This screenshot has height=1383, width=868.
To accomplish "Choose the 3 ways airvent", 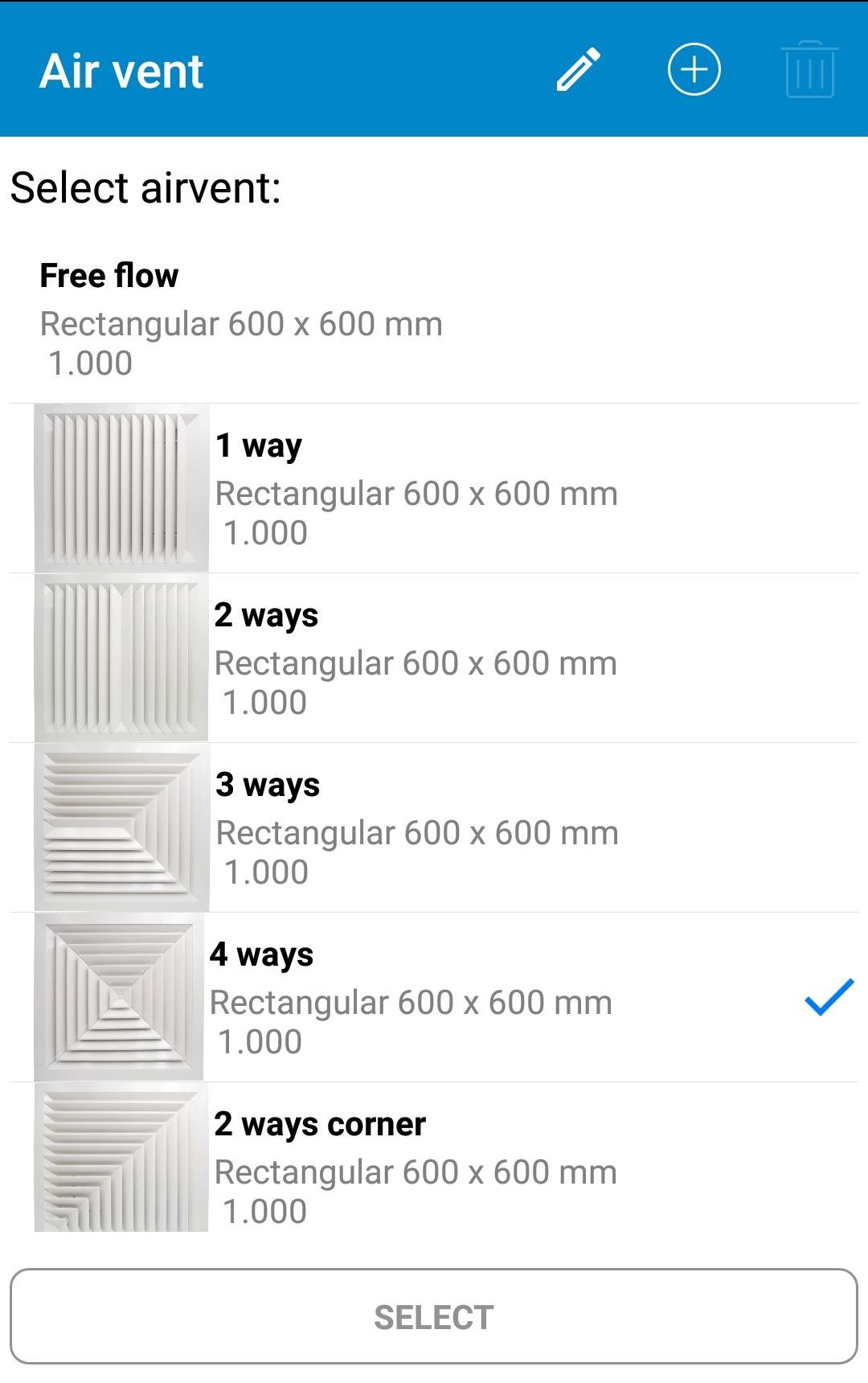I will (x=434, y=828).
